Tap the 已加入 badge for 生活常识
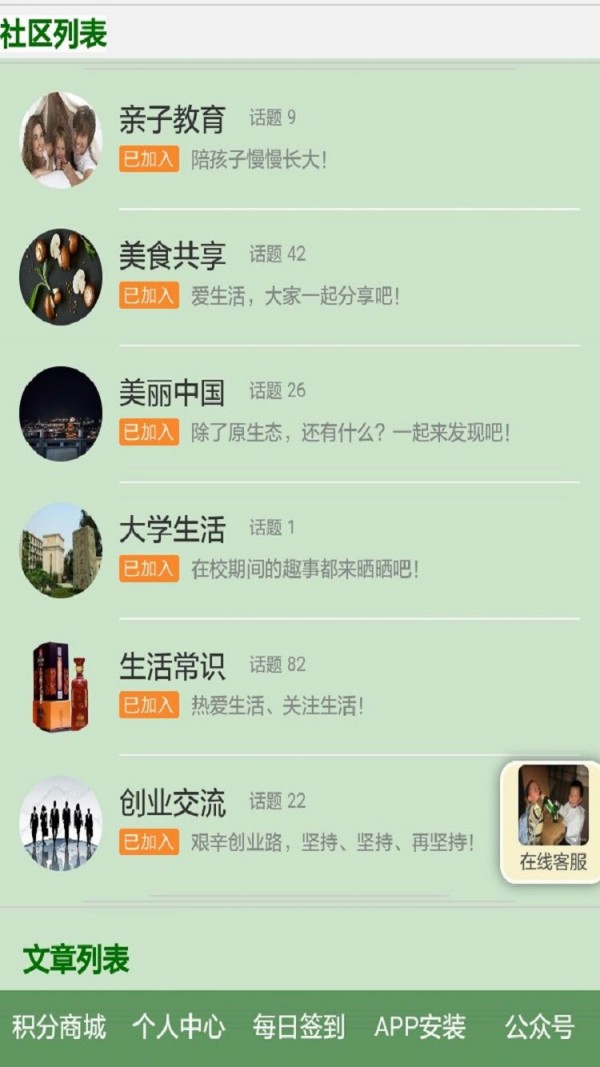 pos(149,706)
